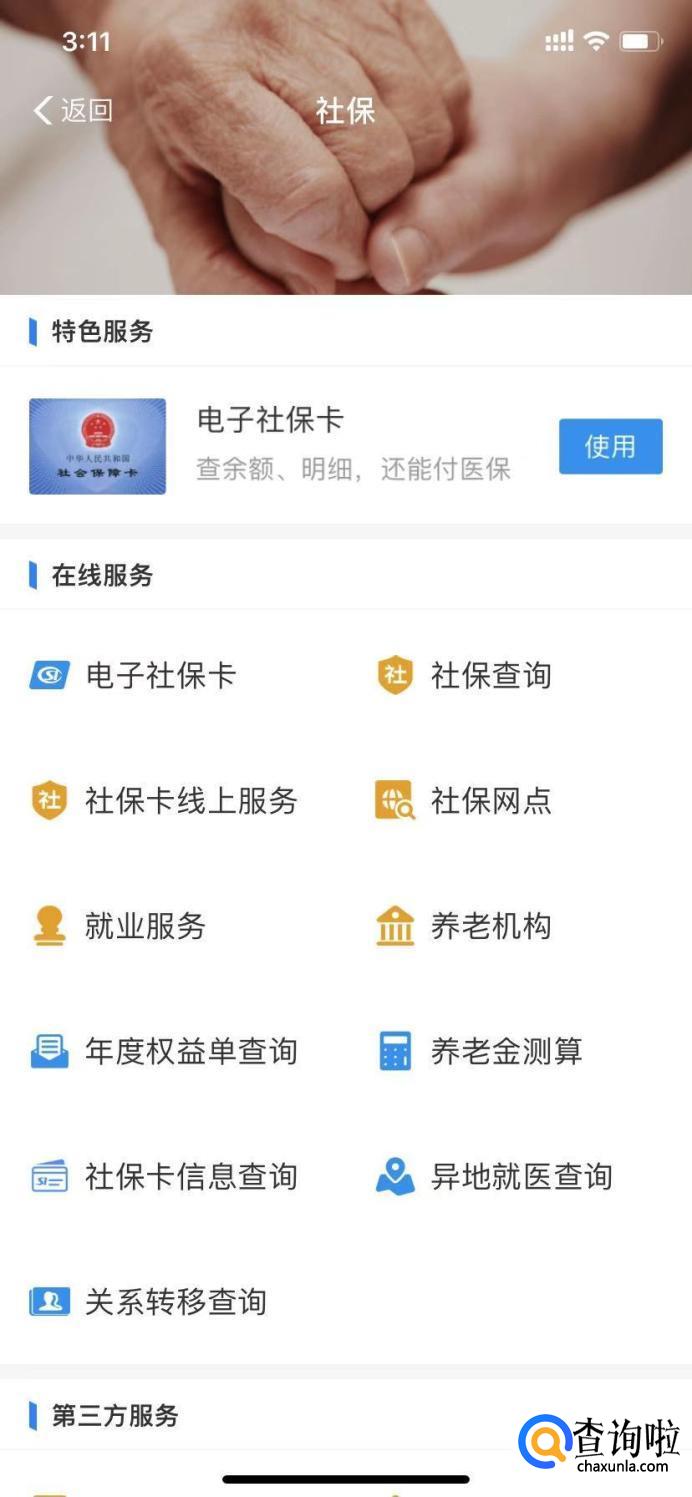Go back using the 返回 button
This screenshot has height=1497, width=692.
tap(73, 110)
